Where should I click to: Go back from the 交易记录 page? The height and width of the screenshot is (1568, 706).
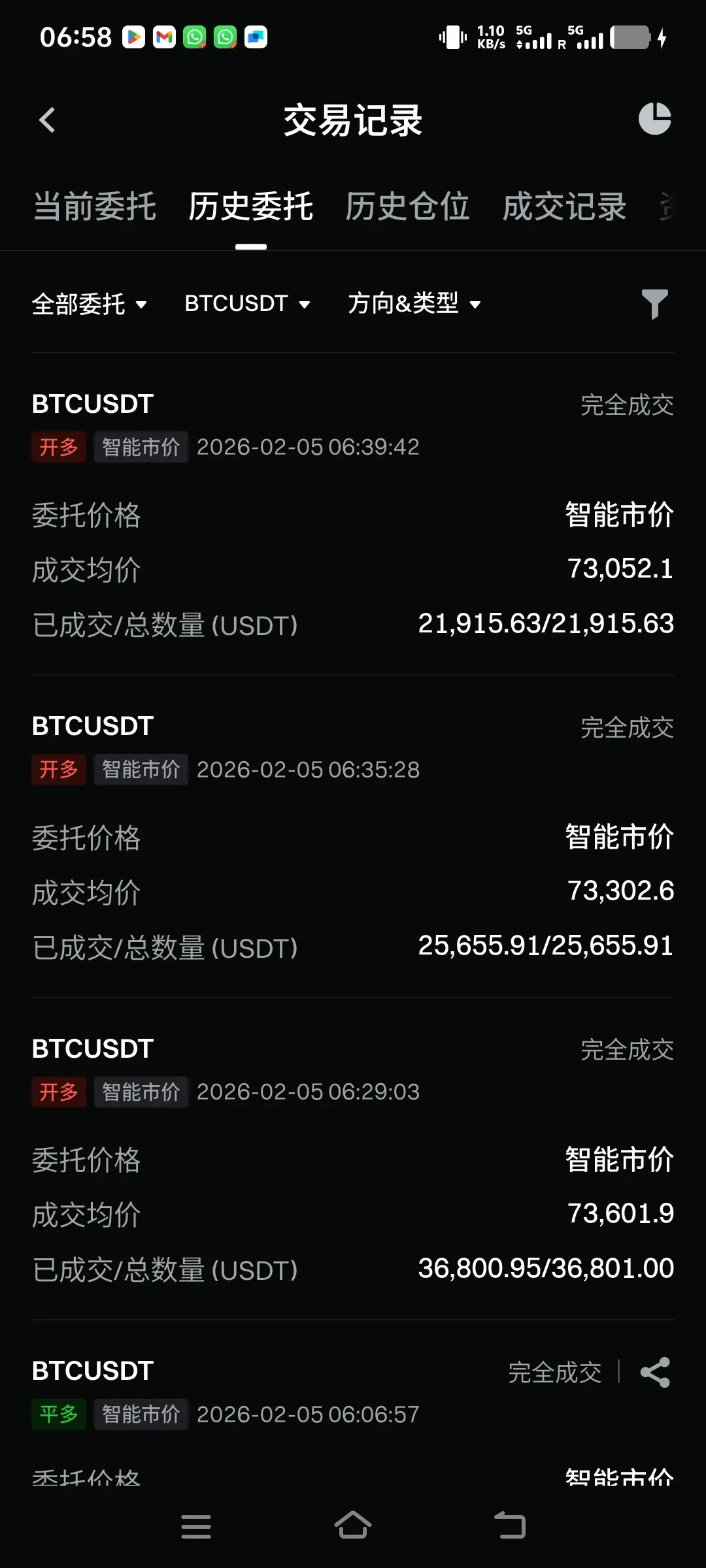47,120
